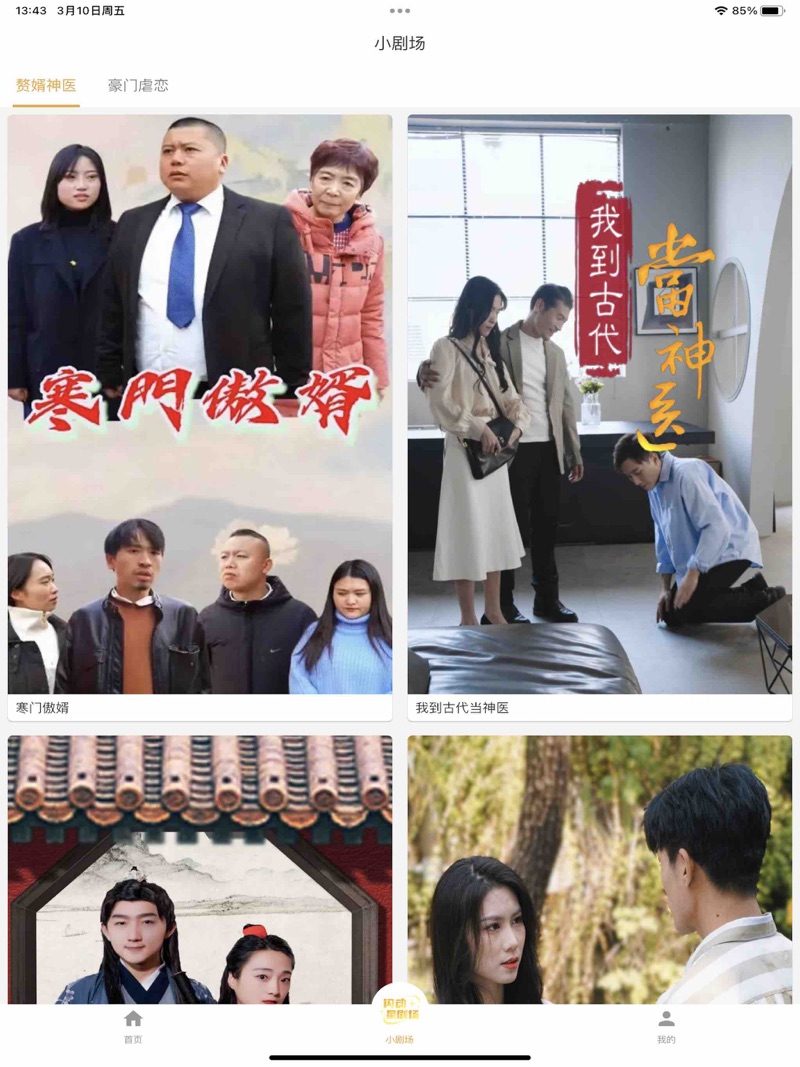The height and width of the screenshot is (1067, 800).
Task: Switch to the 赘婿神医 tab
Action: 46,86
